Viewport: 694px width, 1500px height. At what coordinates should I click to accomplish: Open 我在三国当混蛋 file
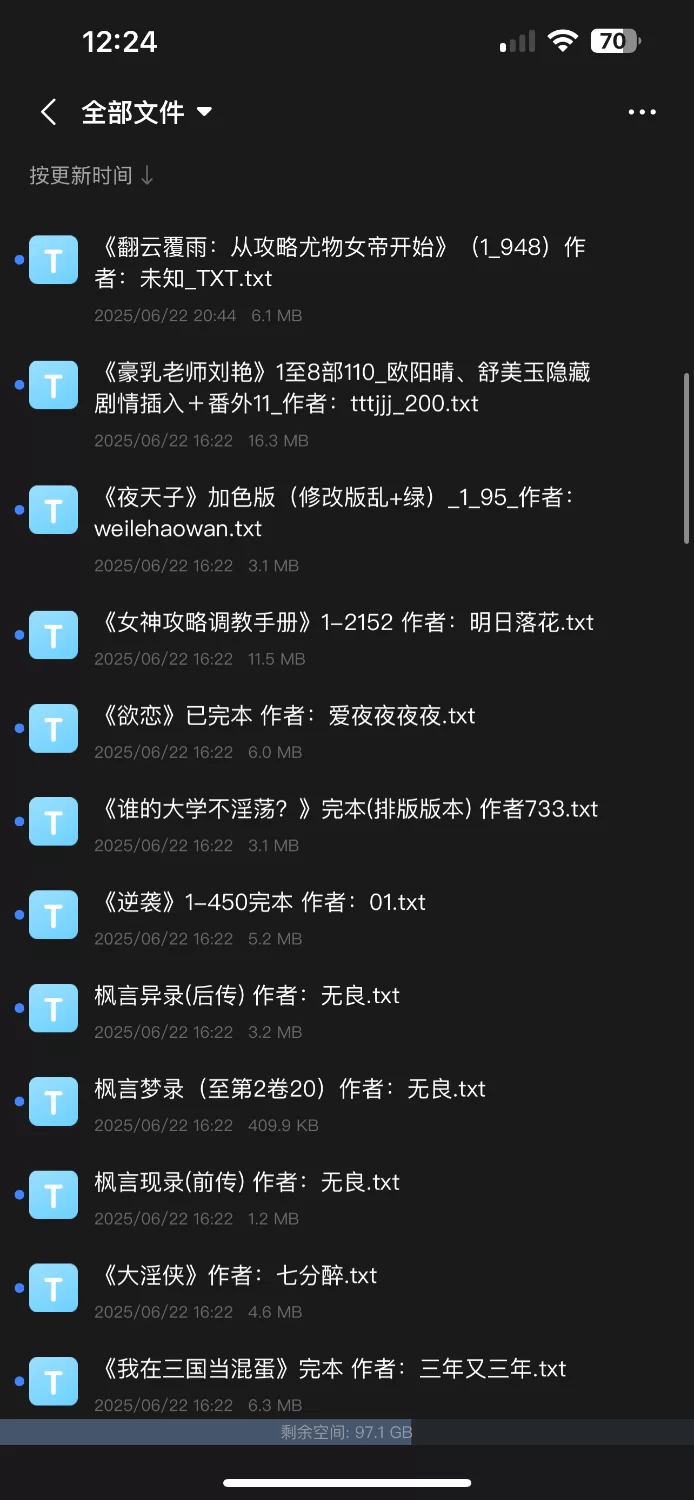pyautogui.click(x=330, y=1369)
